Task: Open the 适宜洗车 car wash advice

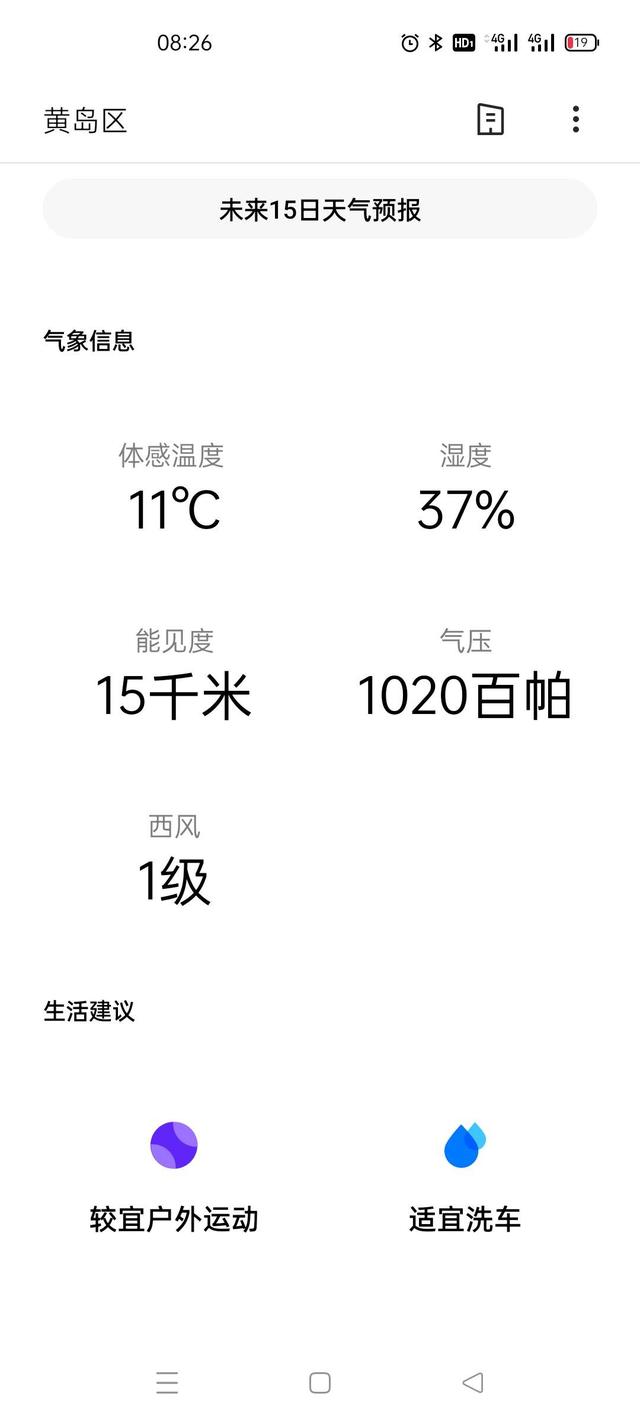Action: (x=465, y=1178)
